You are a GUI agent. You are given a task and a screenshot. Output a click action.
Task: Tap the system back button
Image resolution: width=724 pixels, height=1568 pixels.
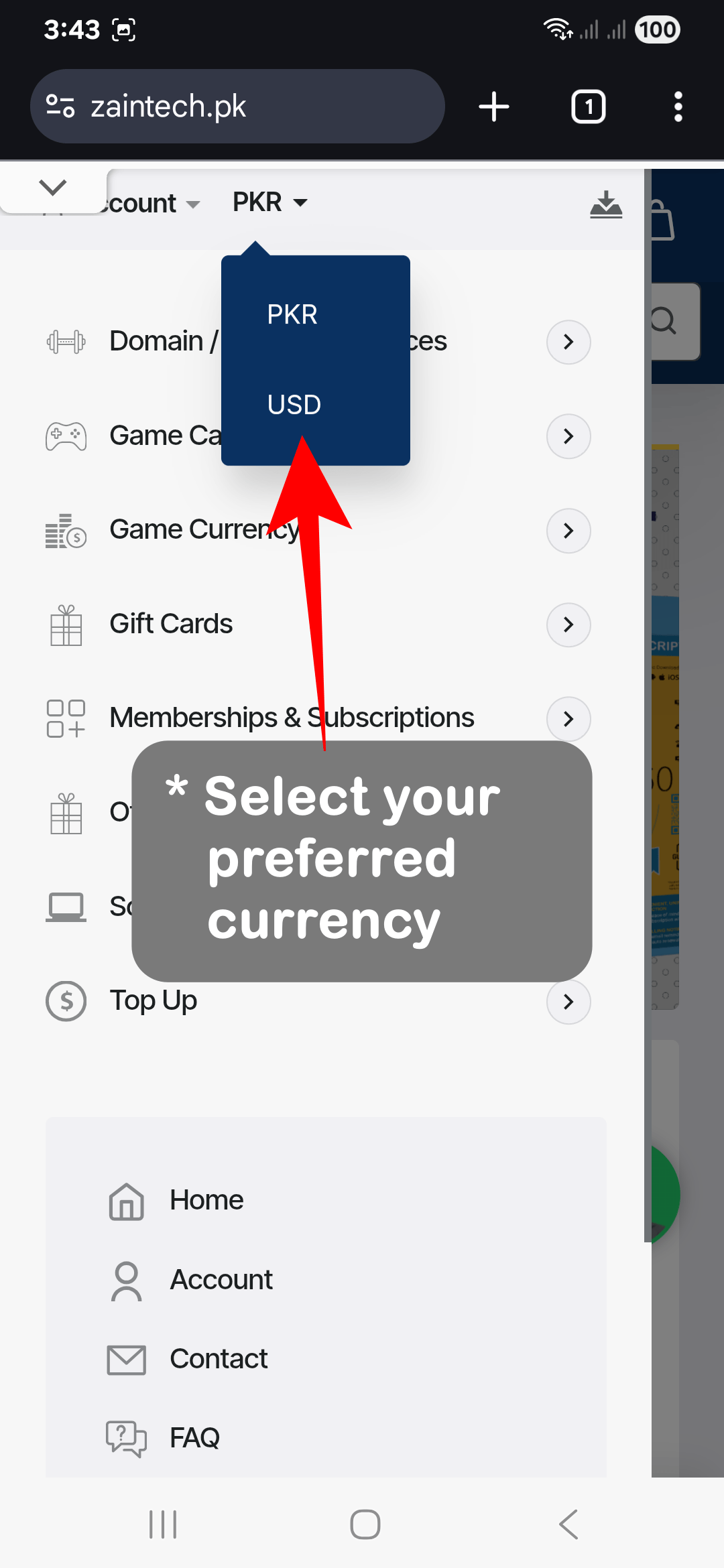click(568, 1524)
